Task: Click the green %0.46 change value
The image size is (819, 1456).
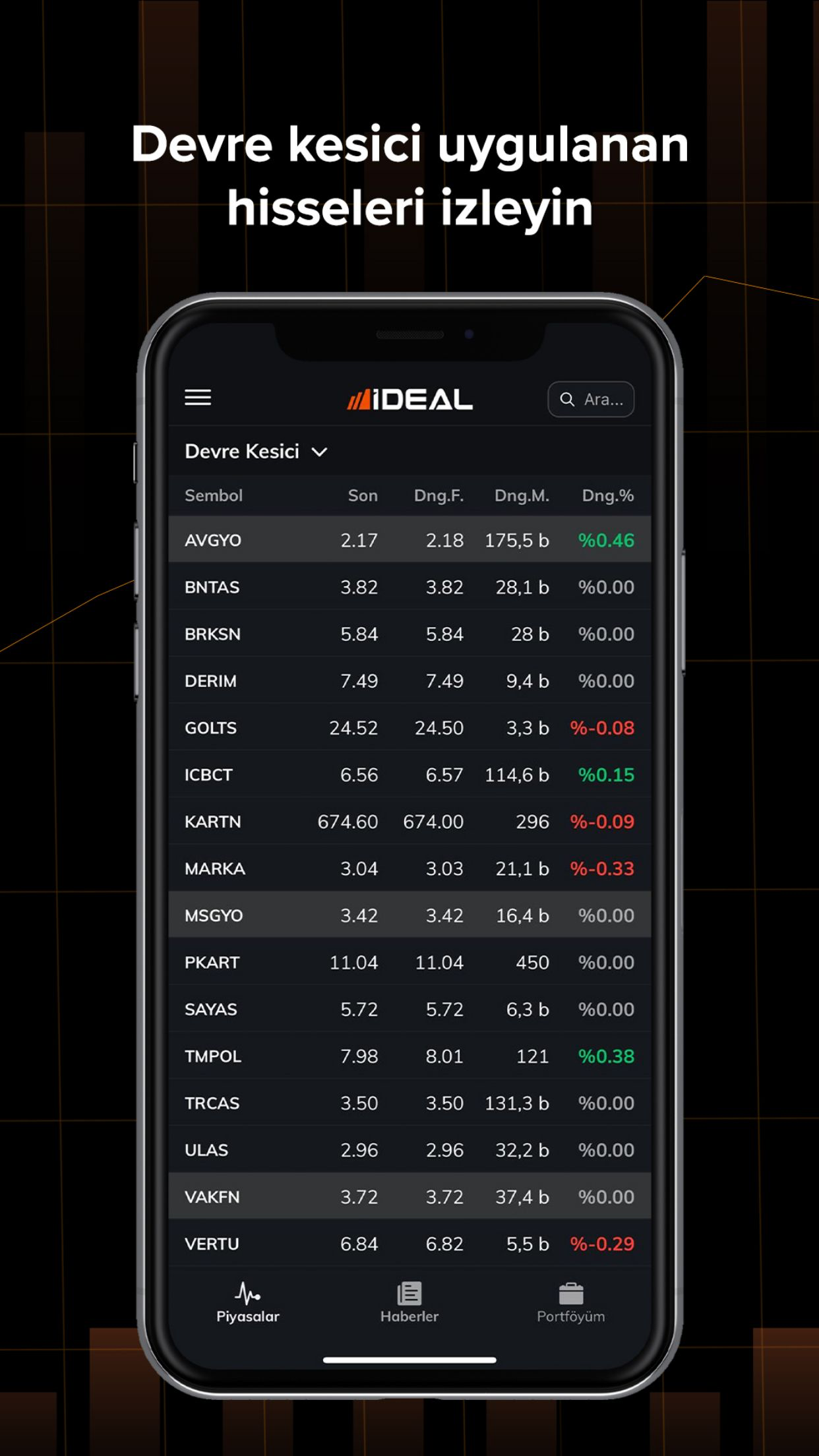Action: coord(607,539)
